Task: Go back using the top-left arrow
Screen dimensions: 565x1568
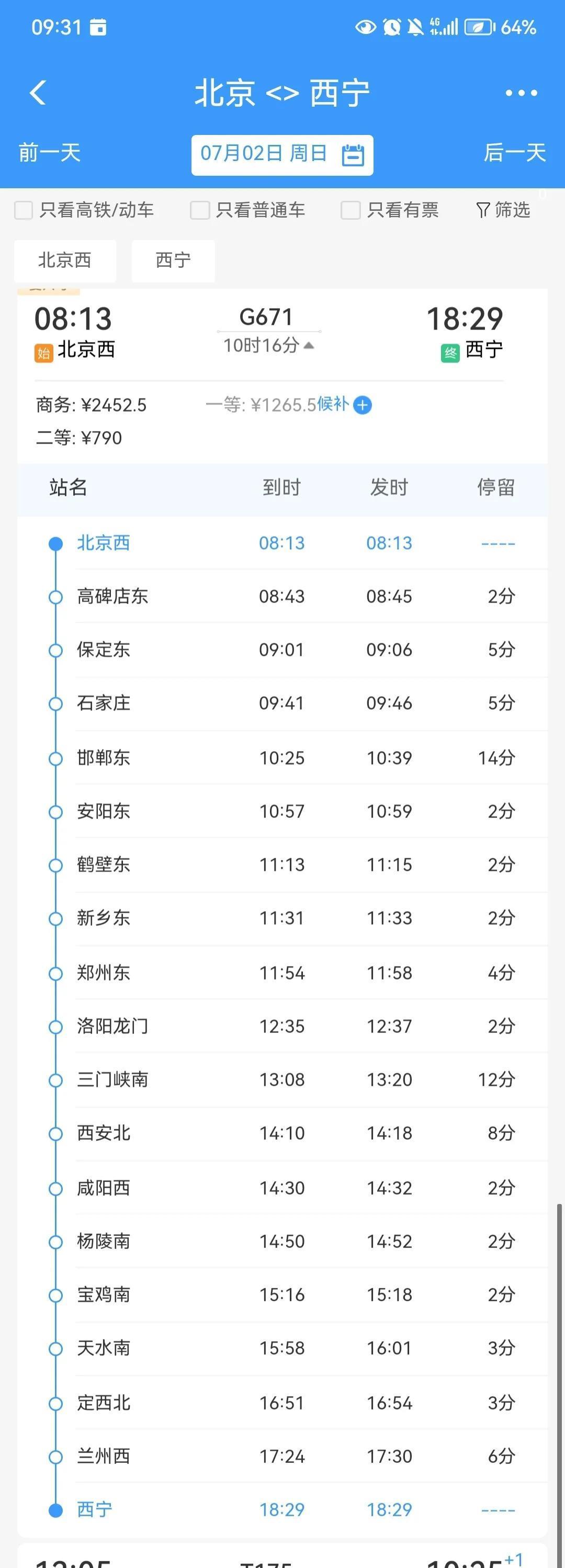Action: click(x=38, y=93)
